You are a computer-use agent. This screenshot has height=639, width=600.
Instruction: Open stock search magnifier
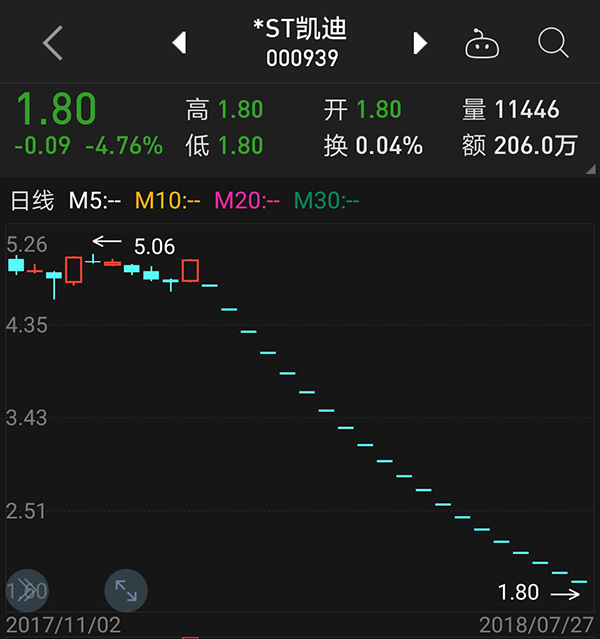coord(553,43)
